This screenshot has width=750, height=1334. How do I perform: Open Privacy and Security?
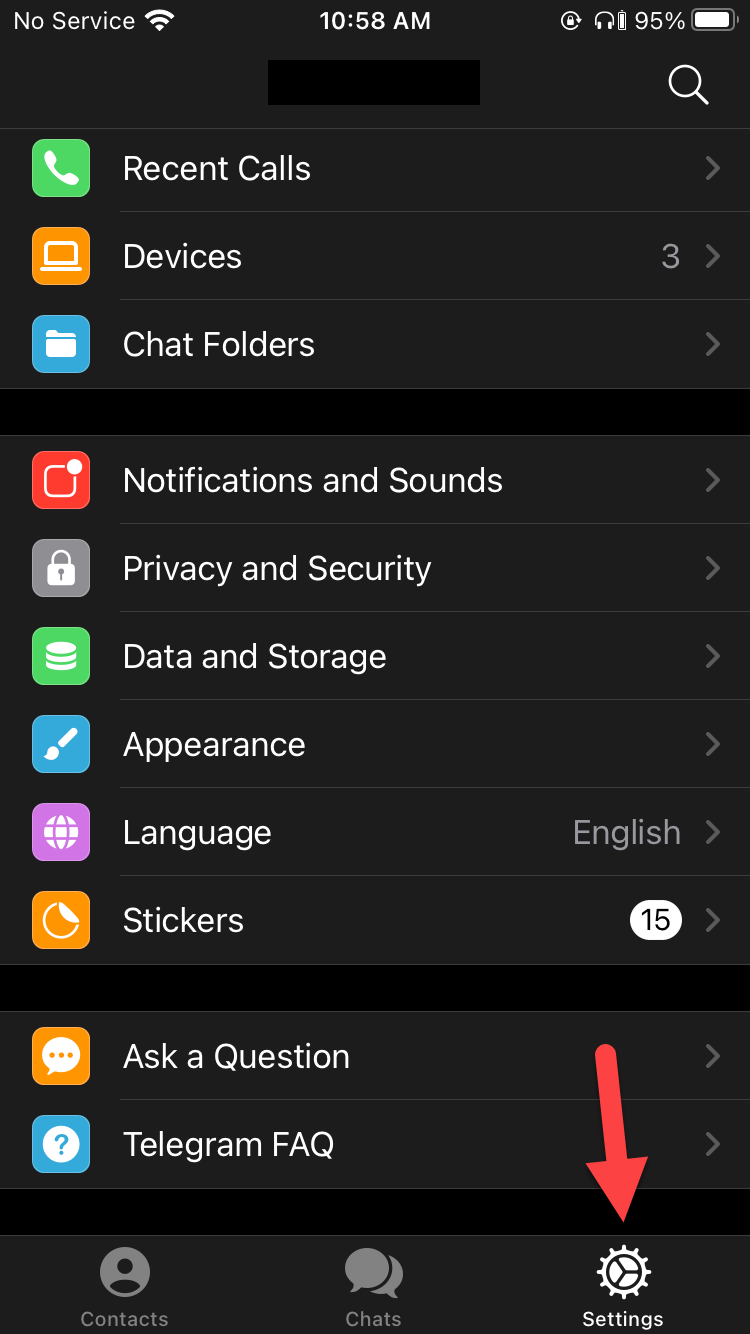point(375,569)
